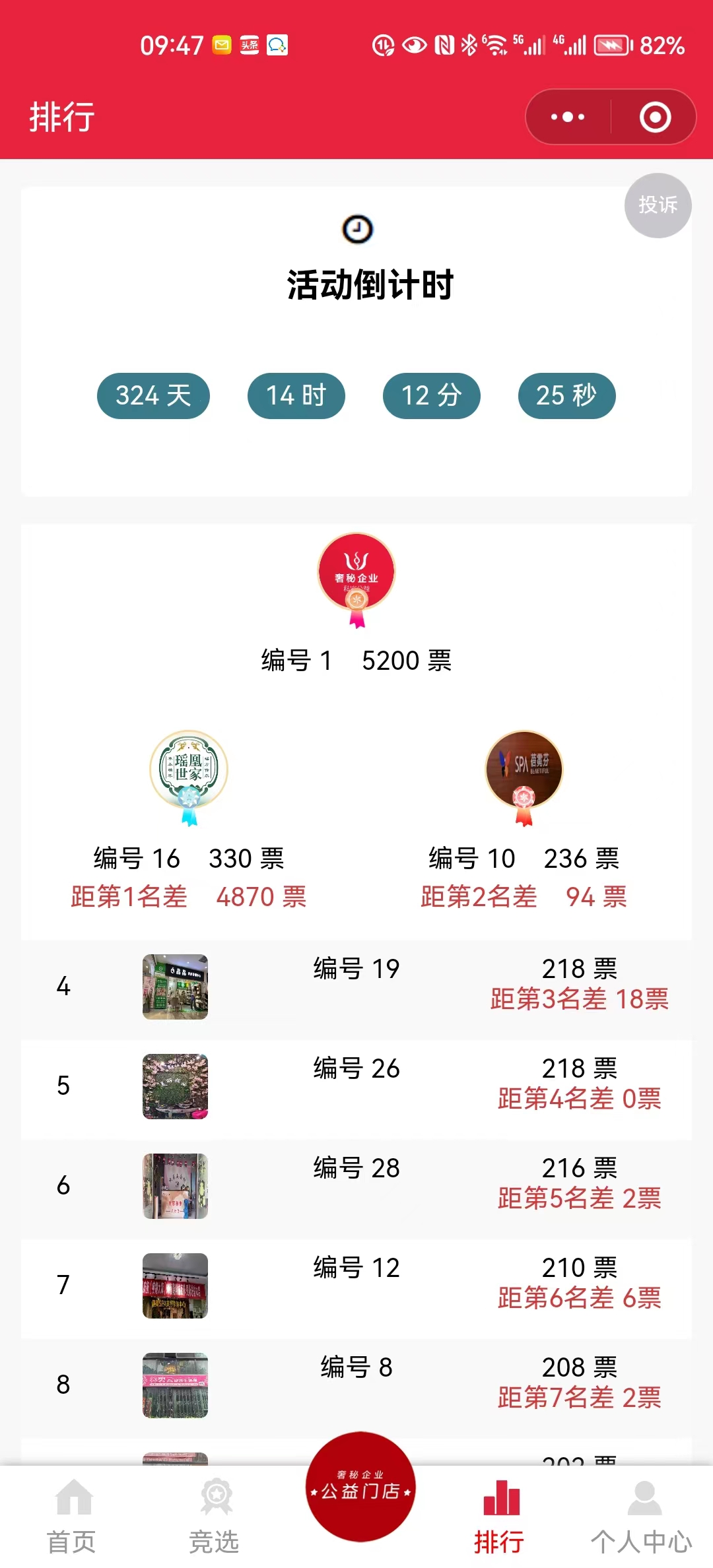The width and height of the screenshot is (713, 1568).
Task: Open the ranking row for 编号 8
Action: (356, 1385)
